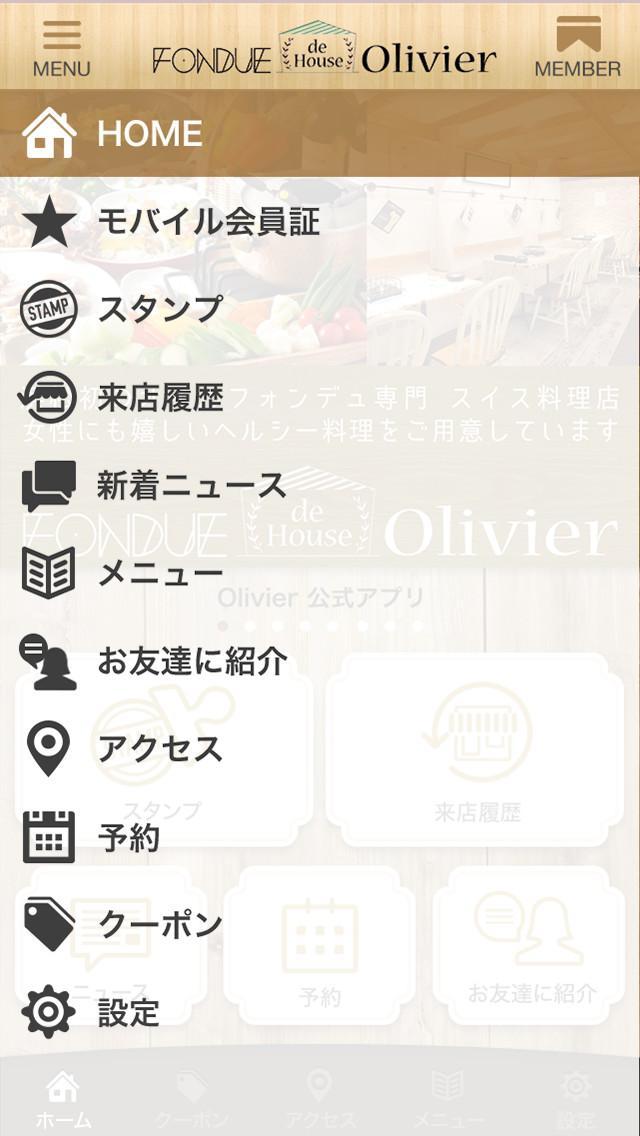Switch to the クーポン bottom tab
Viewport: 640px width, 1136px height.
[191, 1098]
